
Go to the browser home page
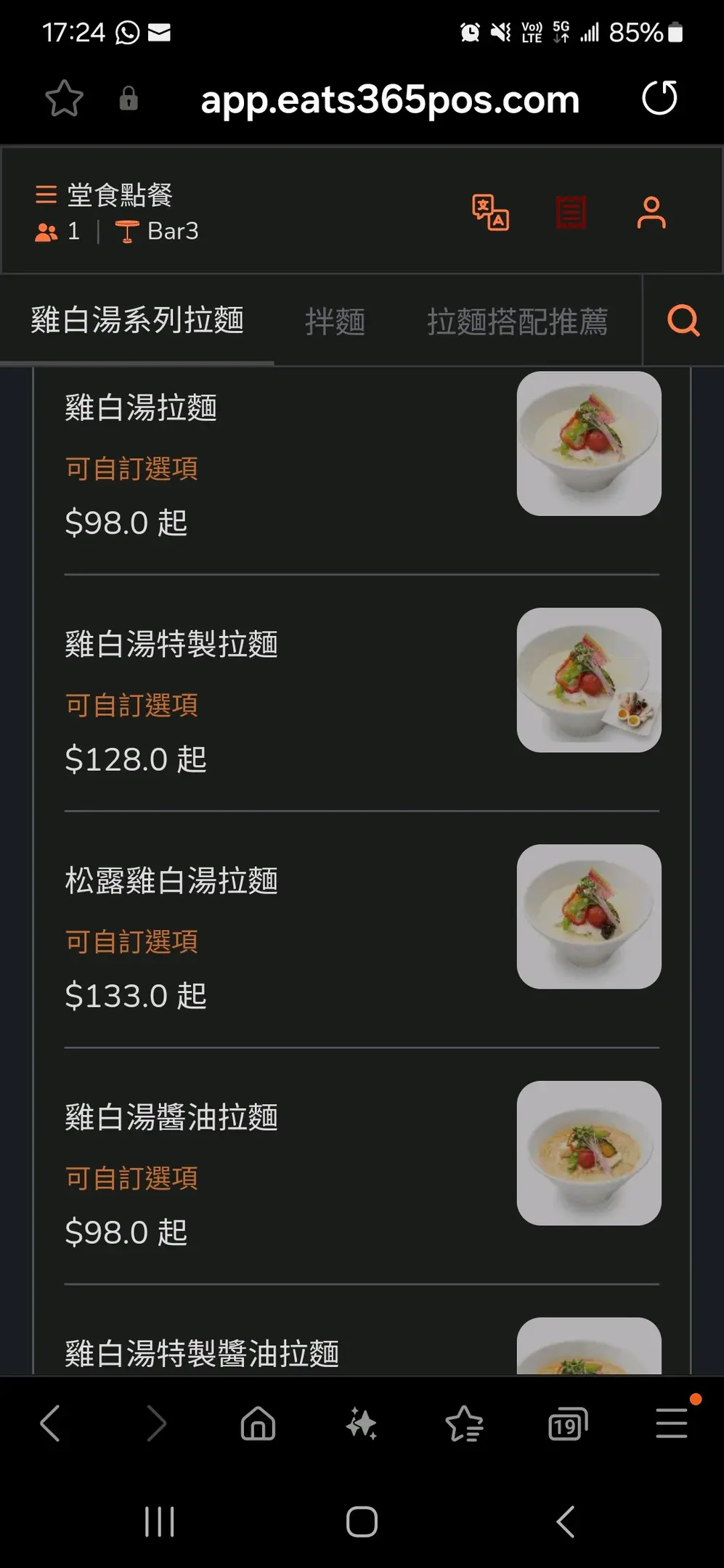(x=258, y=1424)
